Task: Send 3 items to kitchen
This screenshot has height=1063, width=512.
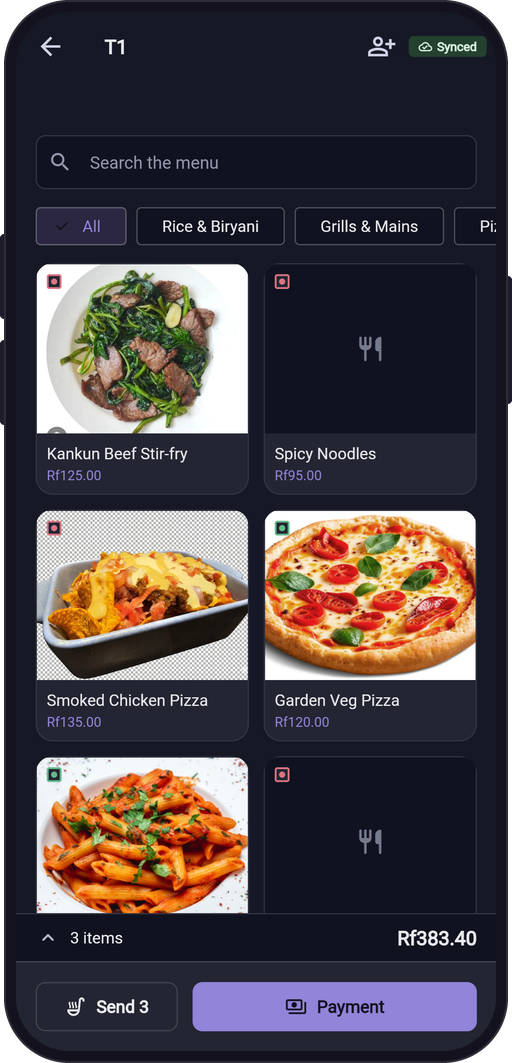Action: coord(106,1007)
